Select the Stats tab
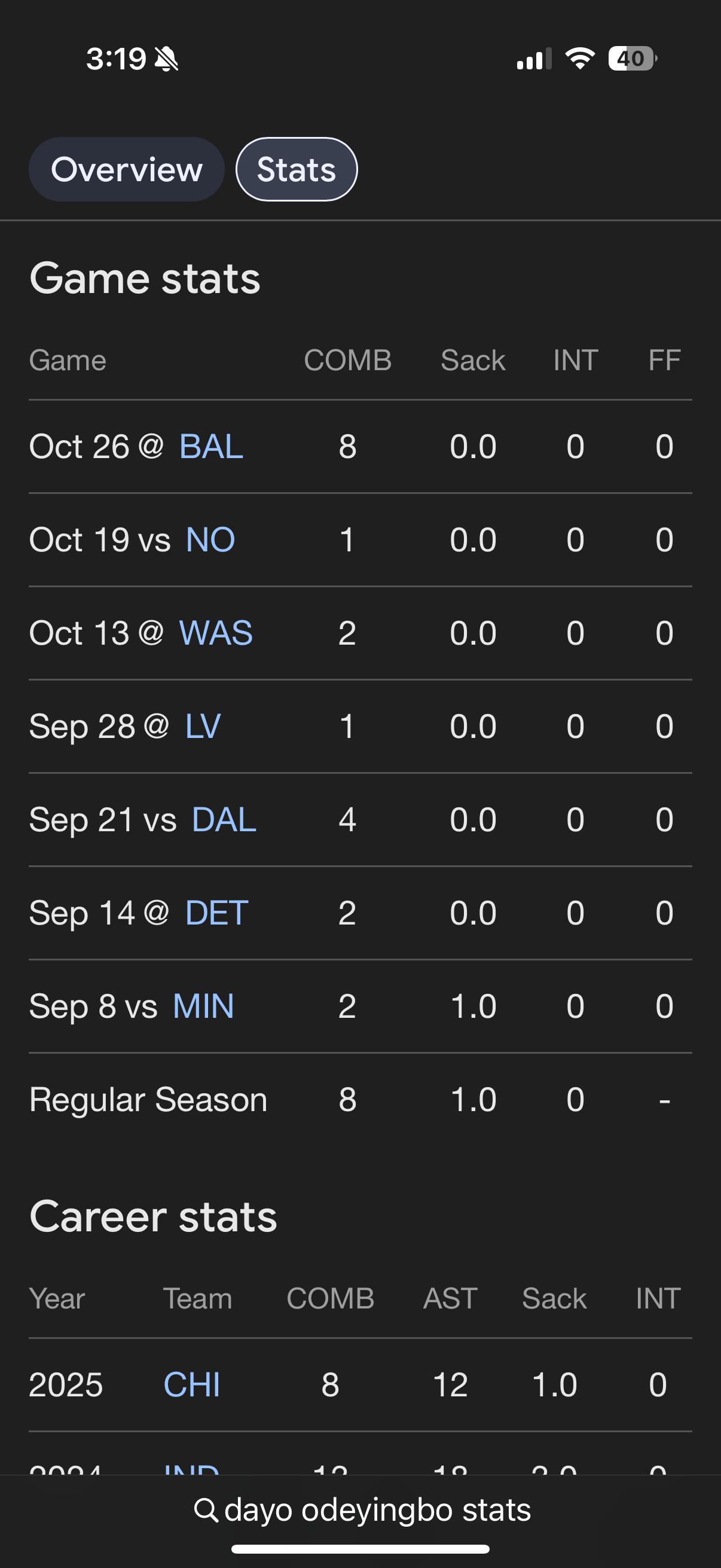This screenshot has height=1568, width=721. (297, 169)
